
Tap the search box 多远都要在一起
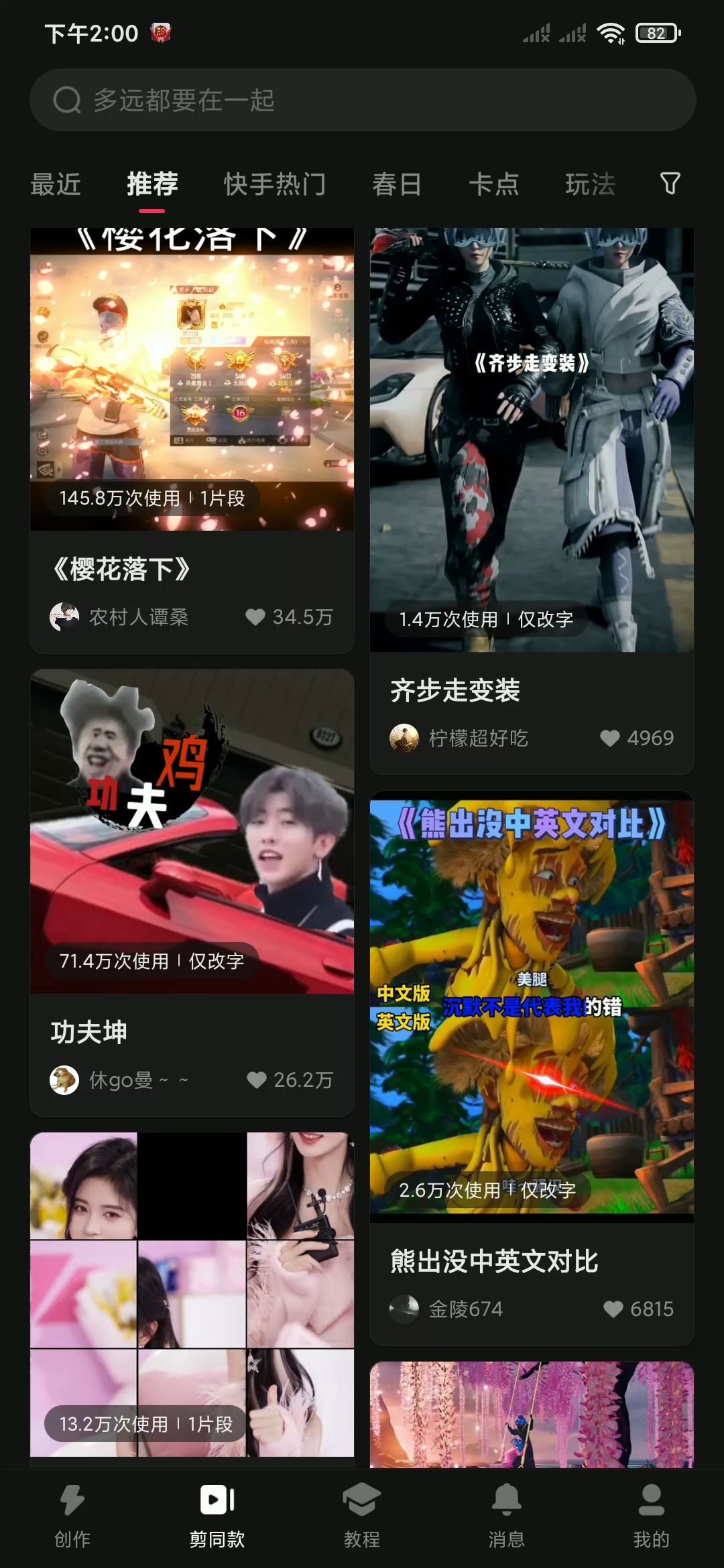(362, 100)
